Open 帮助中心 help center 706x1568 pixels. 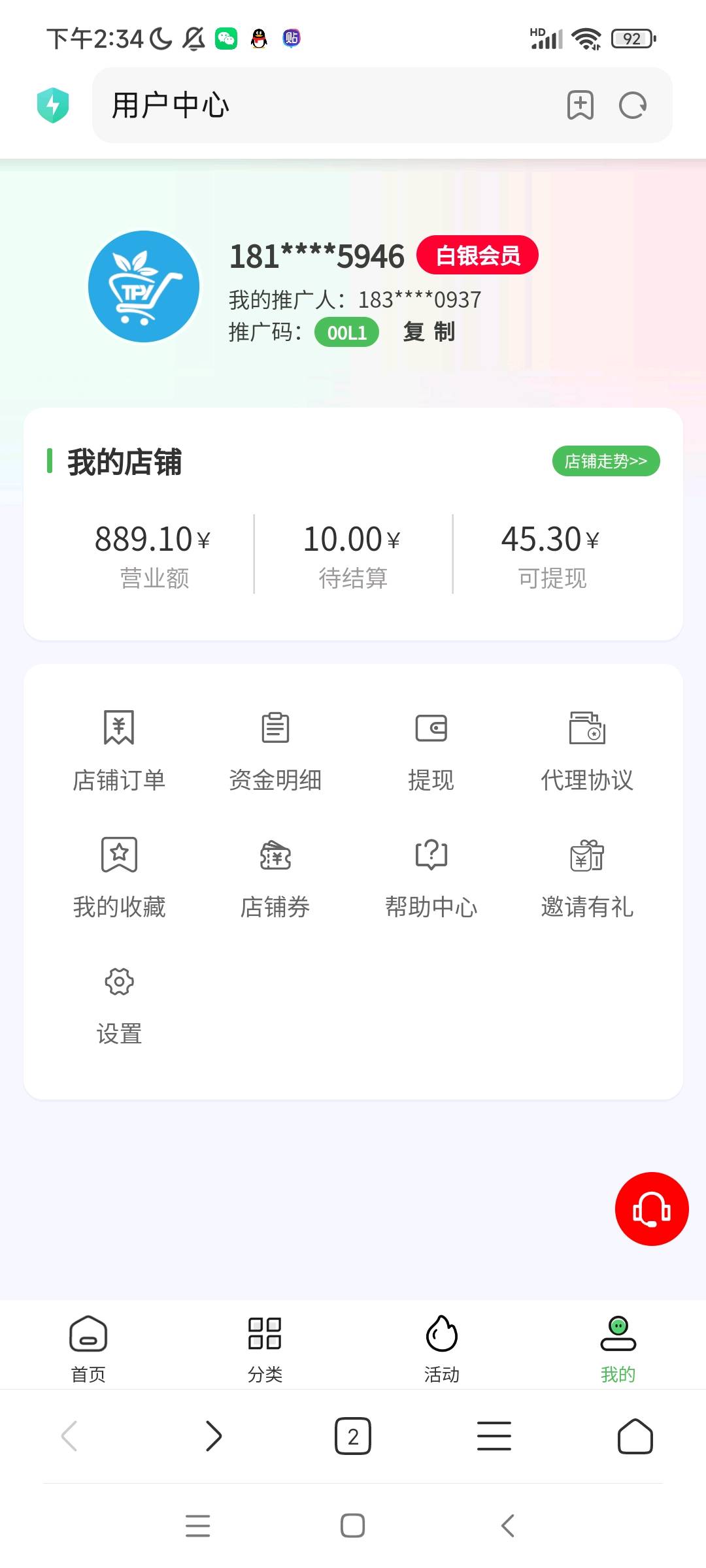coord(431,877)
